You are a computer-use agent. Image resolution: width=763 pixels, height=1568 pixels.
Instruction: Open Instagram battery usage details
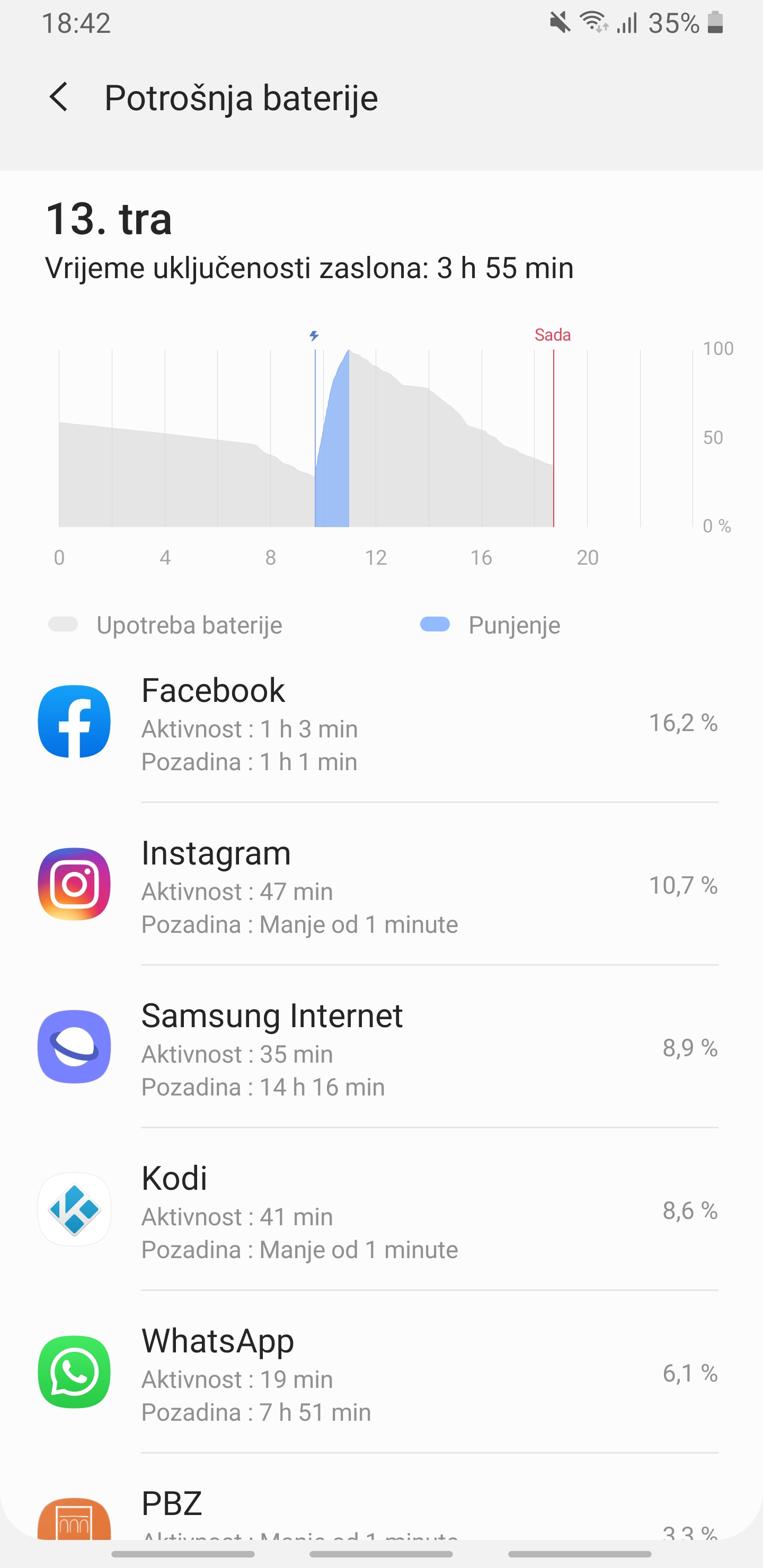(x=378, y=885)
